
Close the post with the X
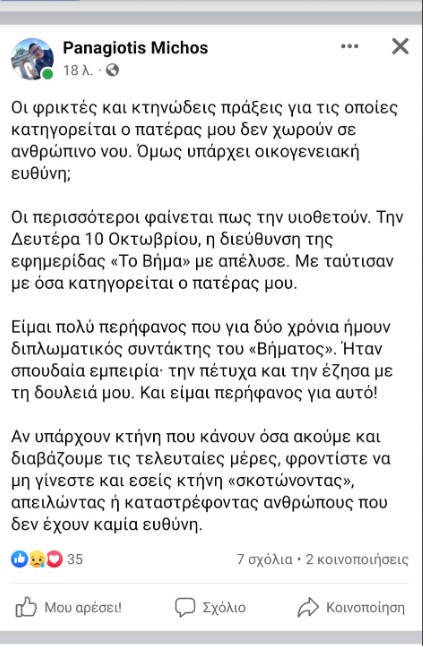[400, 46]
